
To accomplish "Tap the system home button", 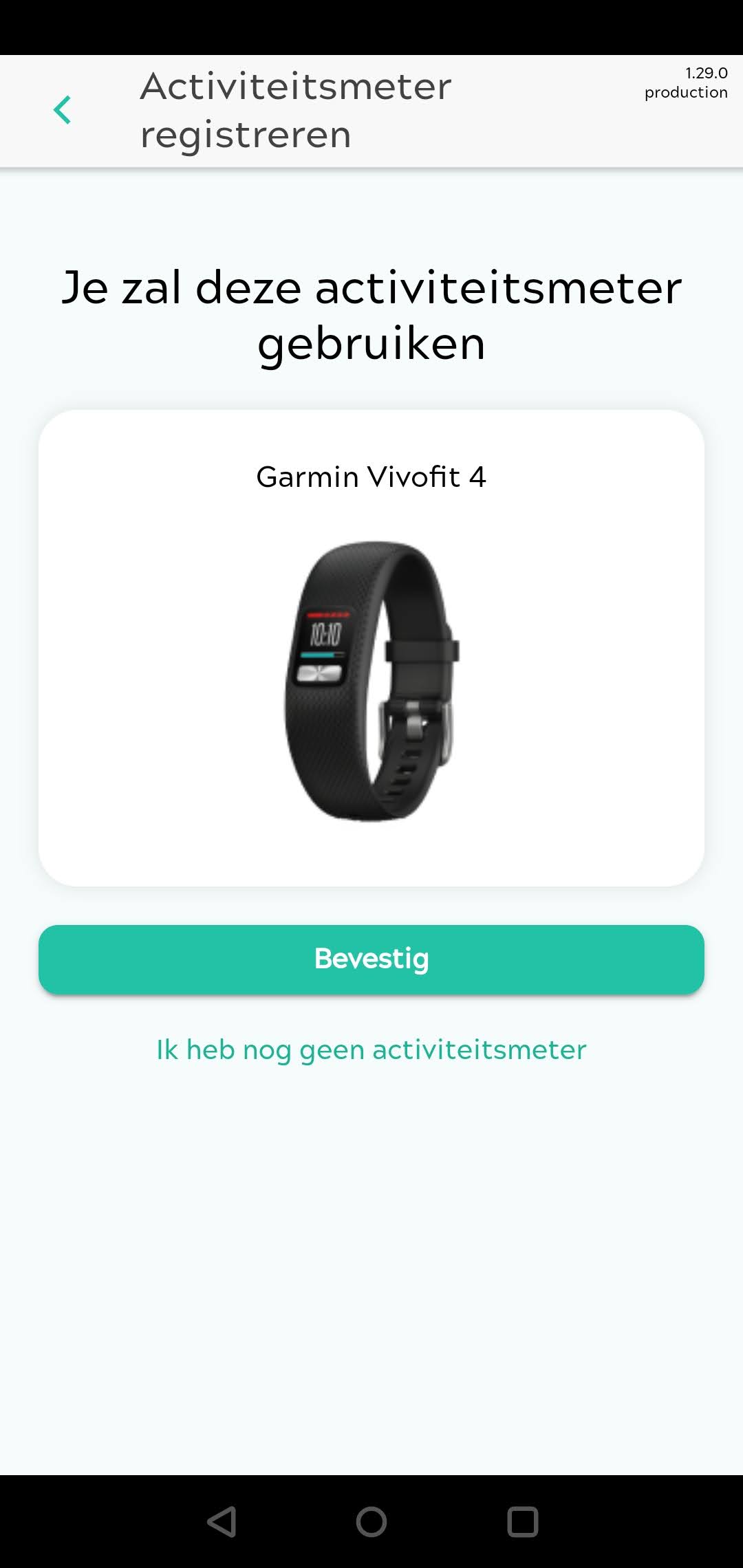I will coord(371,1521).
